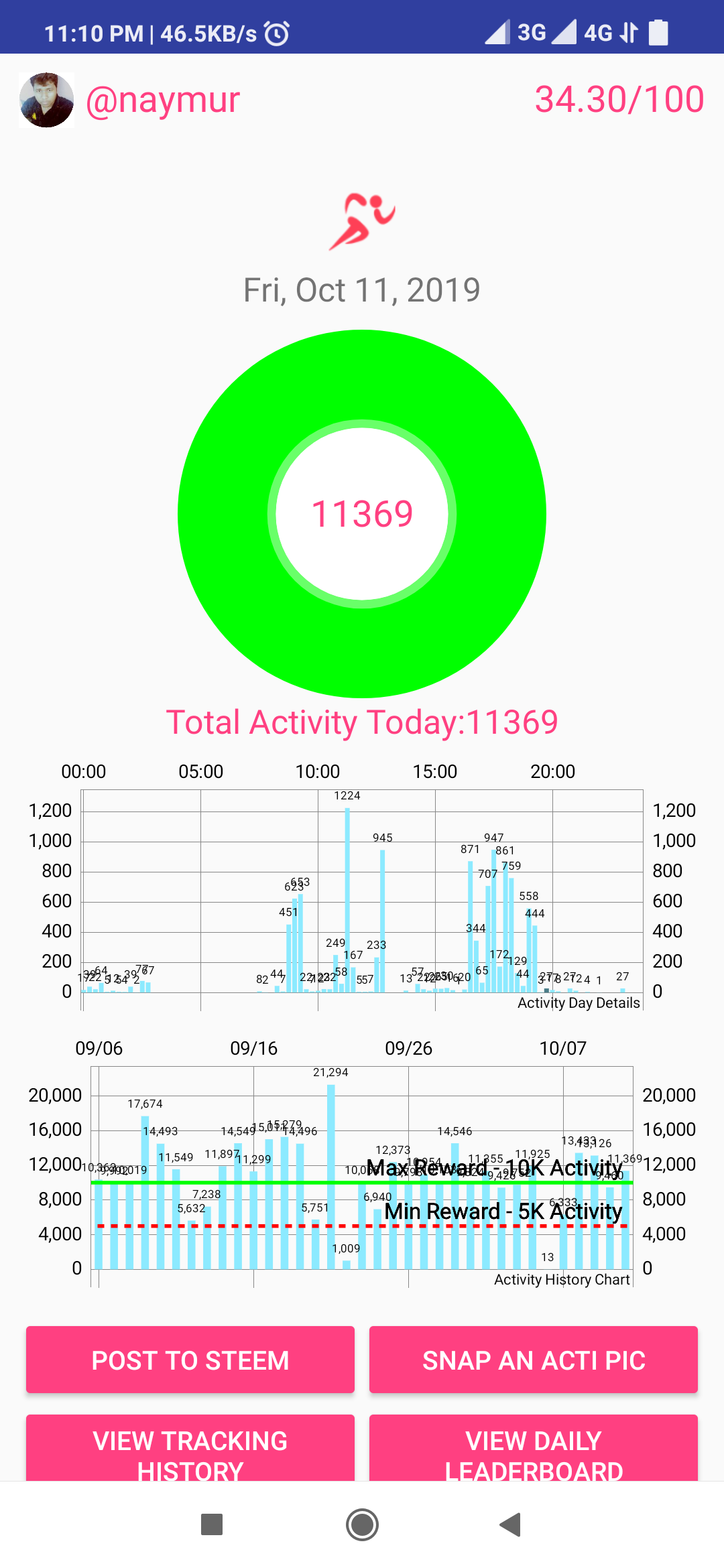Tap the Post to Steem button
This screenshot has height=1568, width=724.
[x=190, y=1360]
